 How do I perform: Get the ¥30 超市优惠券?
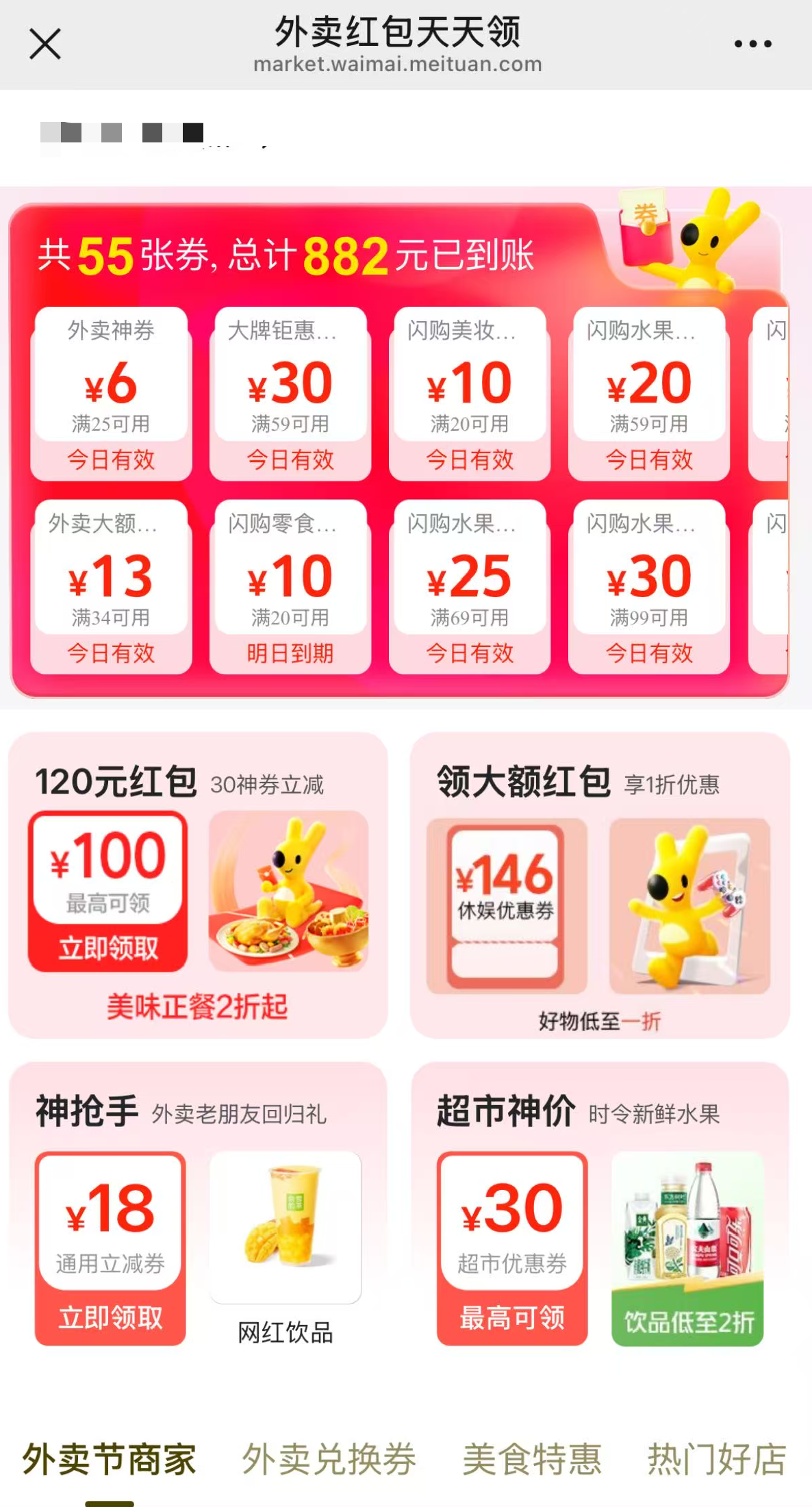(512, 1316)
